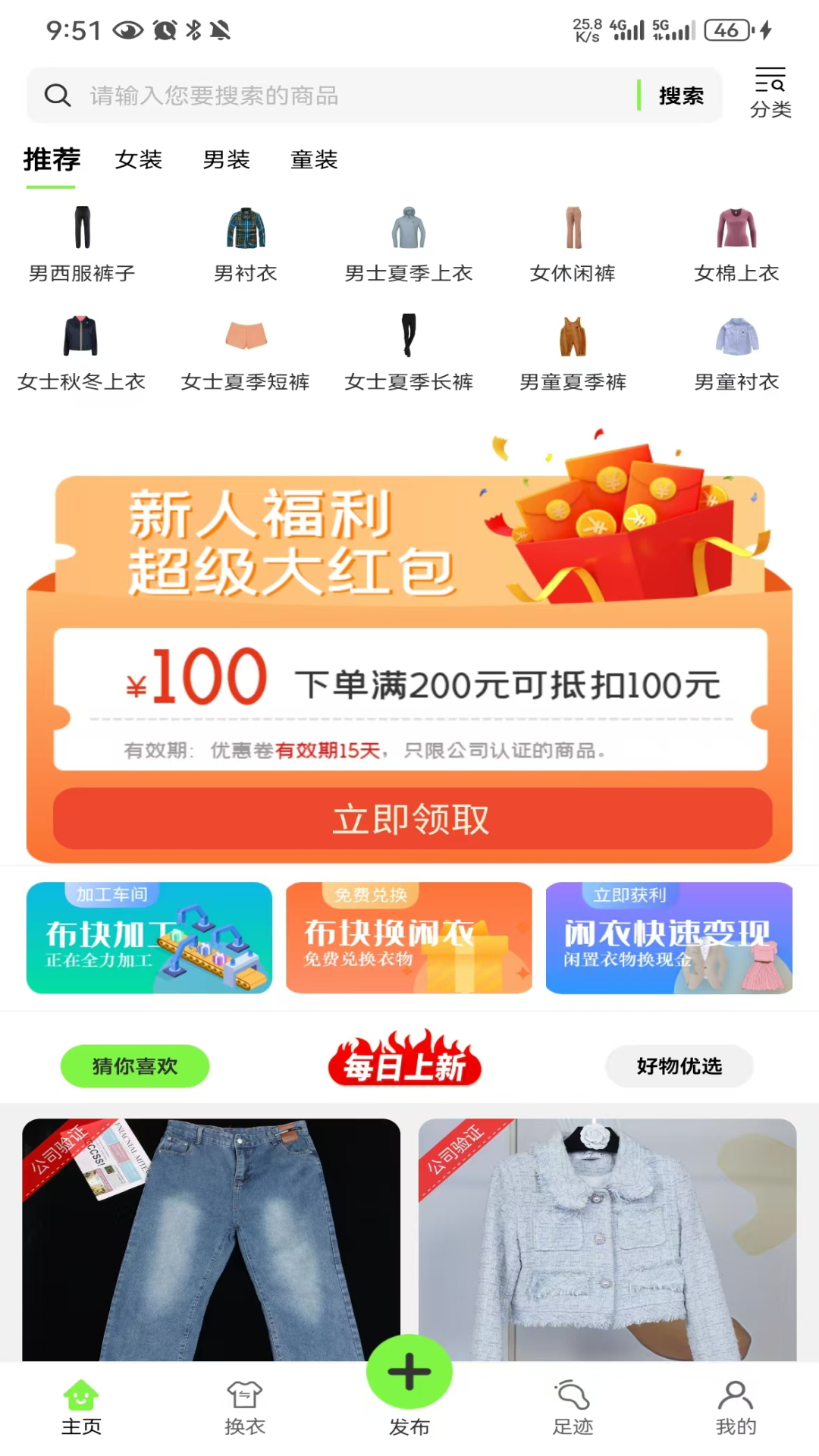Screen dimensions: 819x1456
Task: Claim the coupon with 立即领取
Action: [x=411, y=819]
